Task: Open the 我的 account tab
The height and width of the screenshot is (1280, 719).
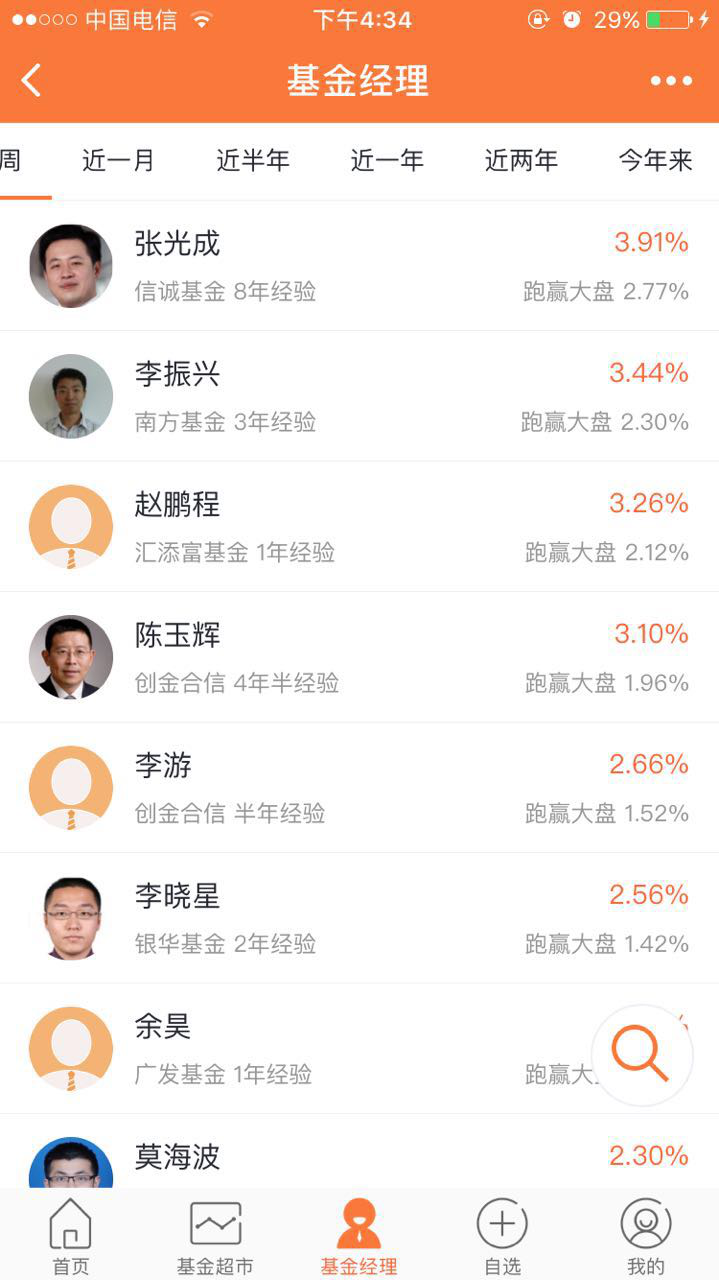Action: 646,1236
